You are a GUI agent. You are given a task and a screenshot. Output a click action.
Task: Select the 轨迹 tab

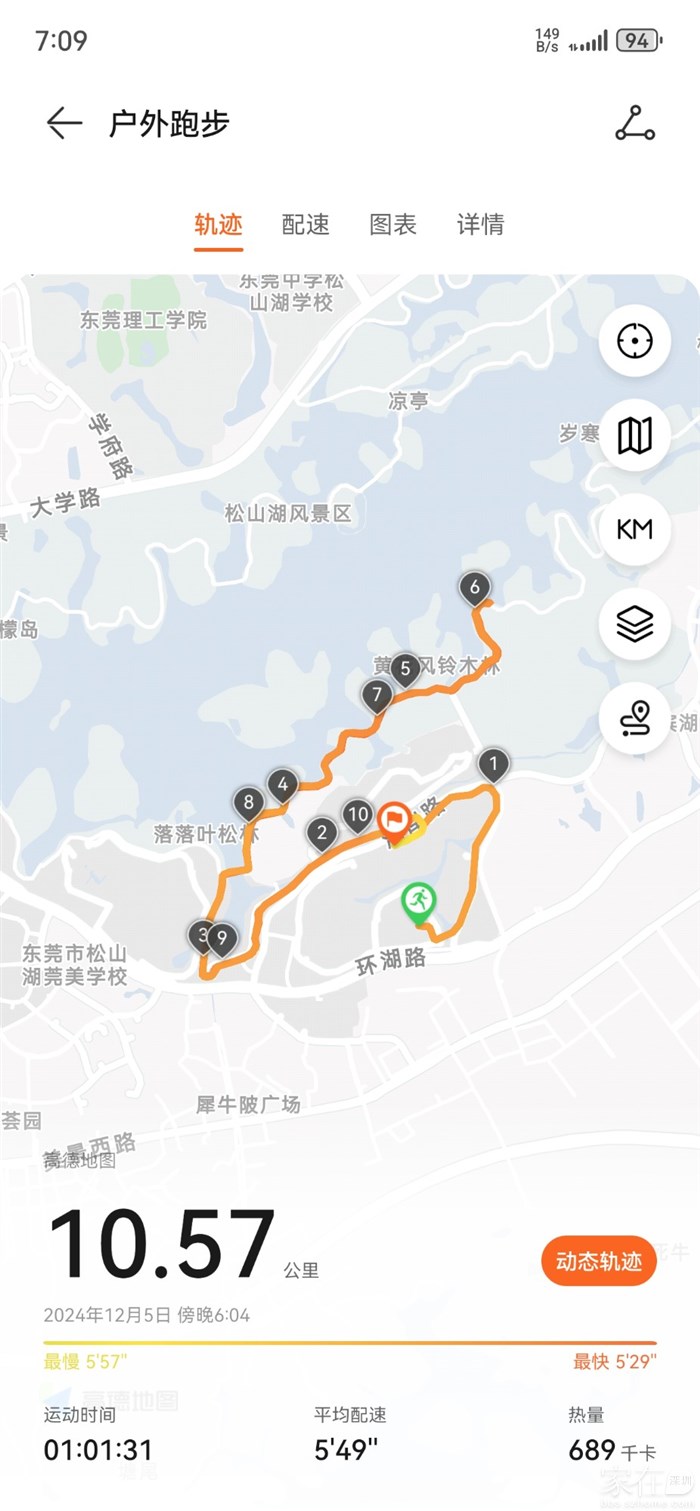pos(218,224)
